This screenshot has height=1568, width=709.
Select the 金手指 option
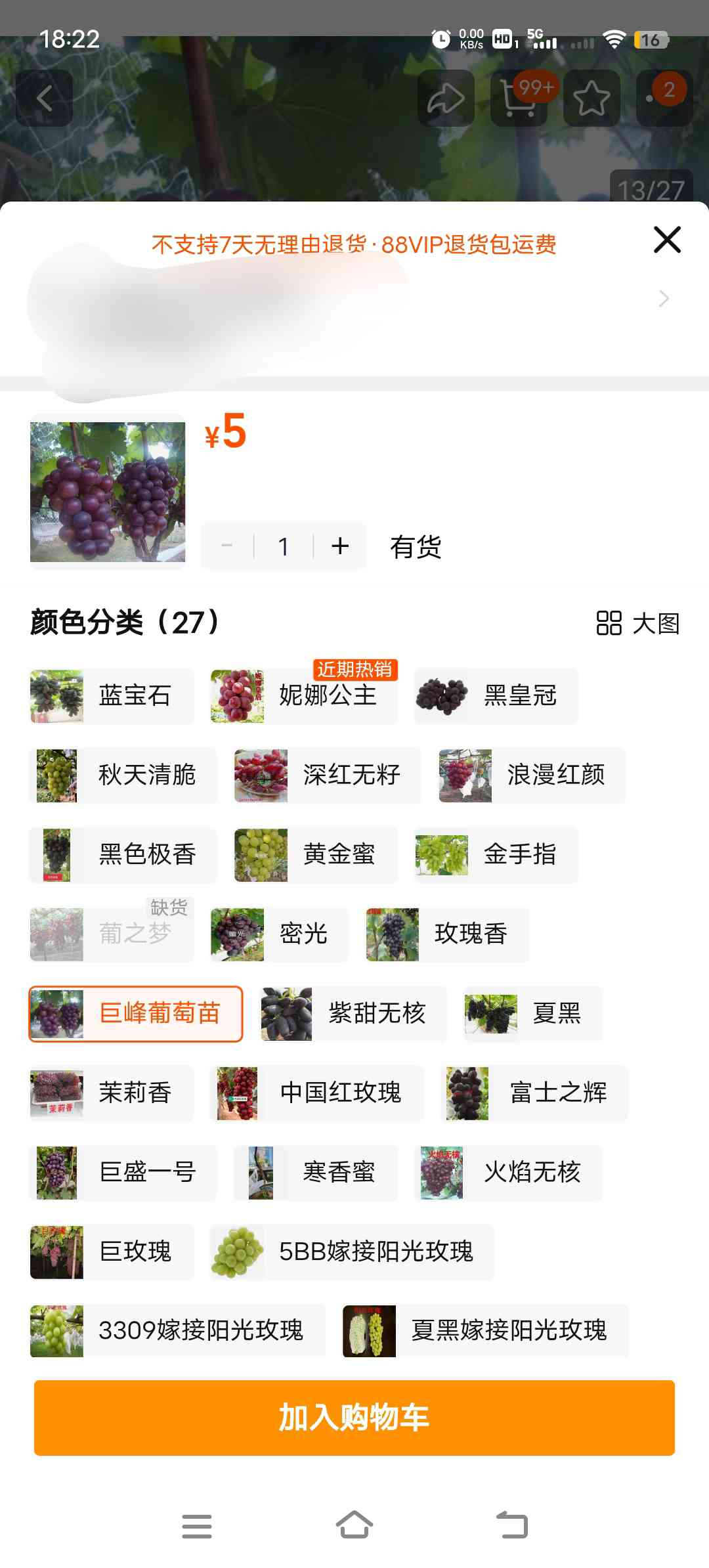[496, 855]
